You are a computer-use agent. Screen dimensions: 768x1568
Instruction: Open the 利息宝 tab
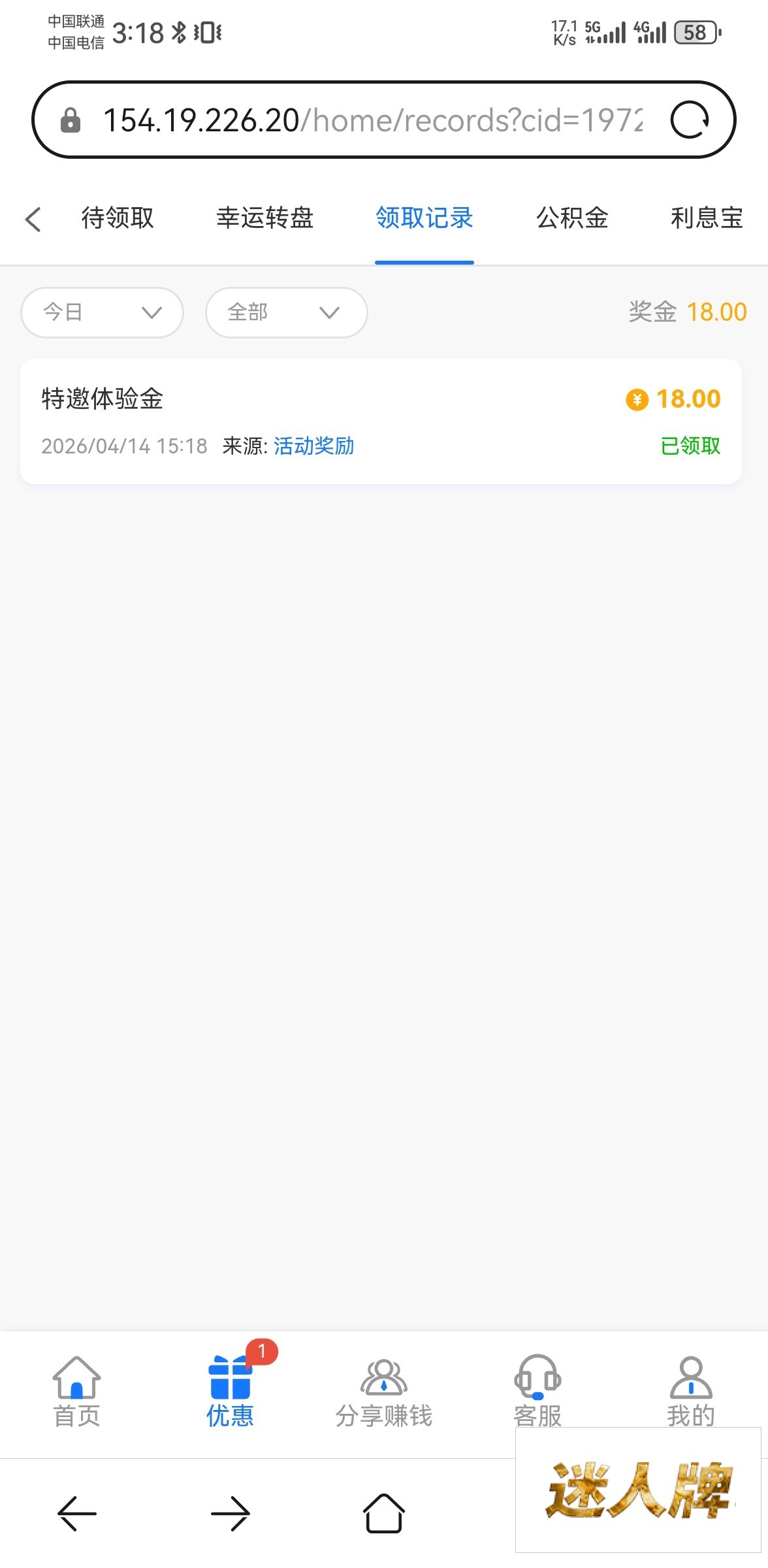coord(707,218)
